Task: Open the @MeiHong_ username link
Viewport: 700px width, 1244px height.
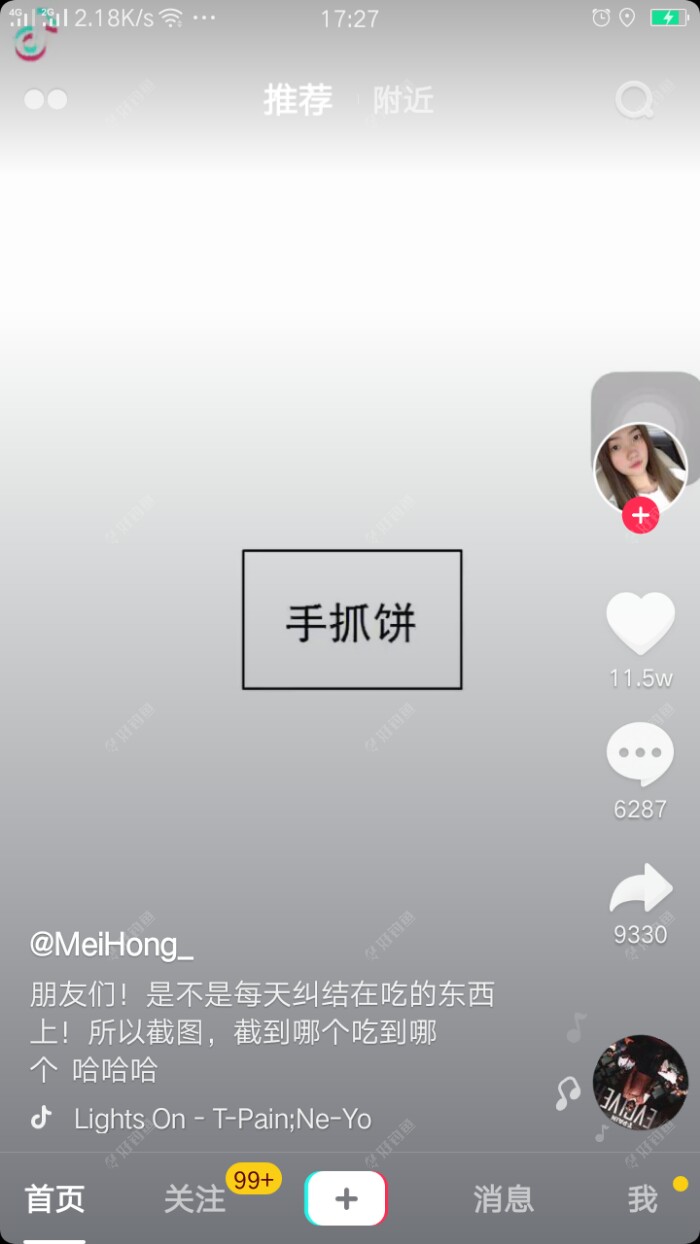Action: point(111,943)
